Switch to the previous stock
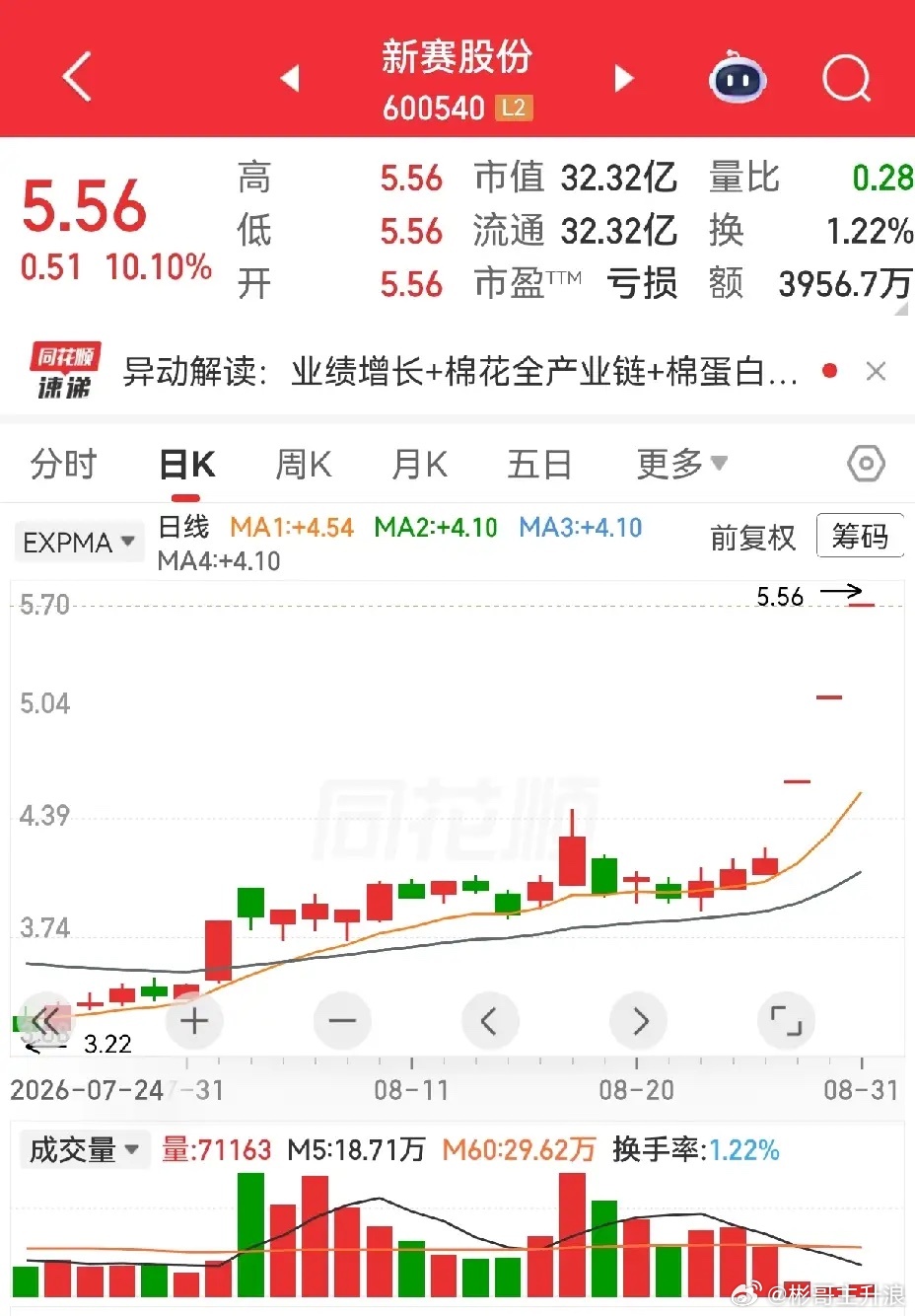The height and width of the screenshot is (1316, 915). (x=290, y=78)
